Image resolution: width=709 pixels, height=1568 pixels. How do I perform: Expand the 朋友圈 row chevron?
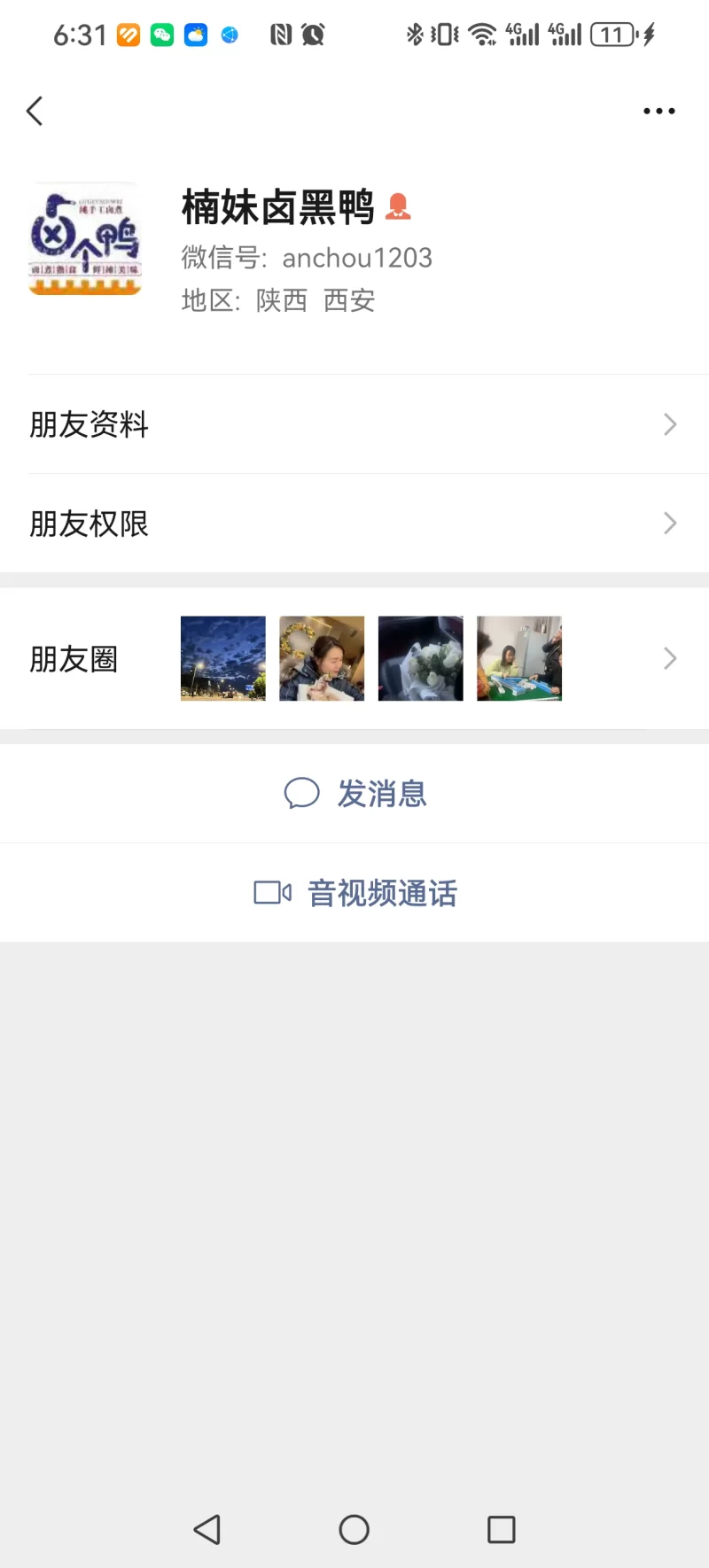click(670, 658)
